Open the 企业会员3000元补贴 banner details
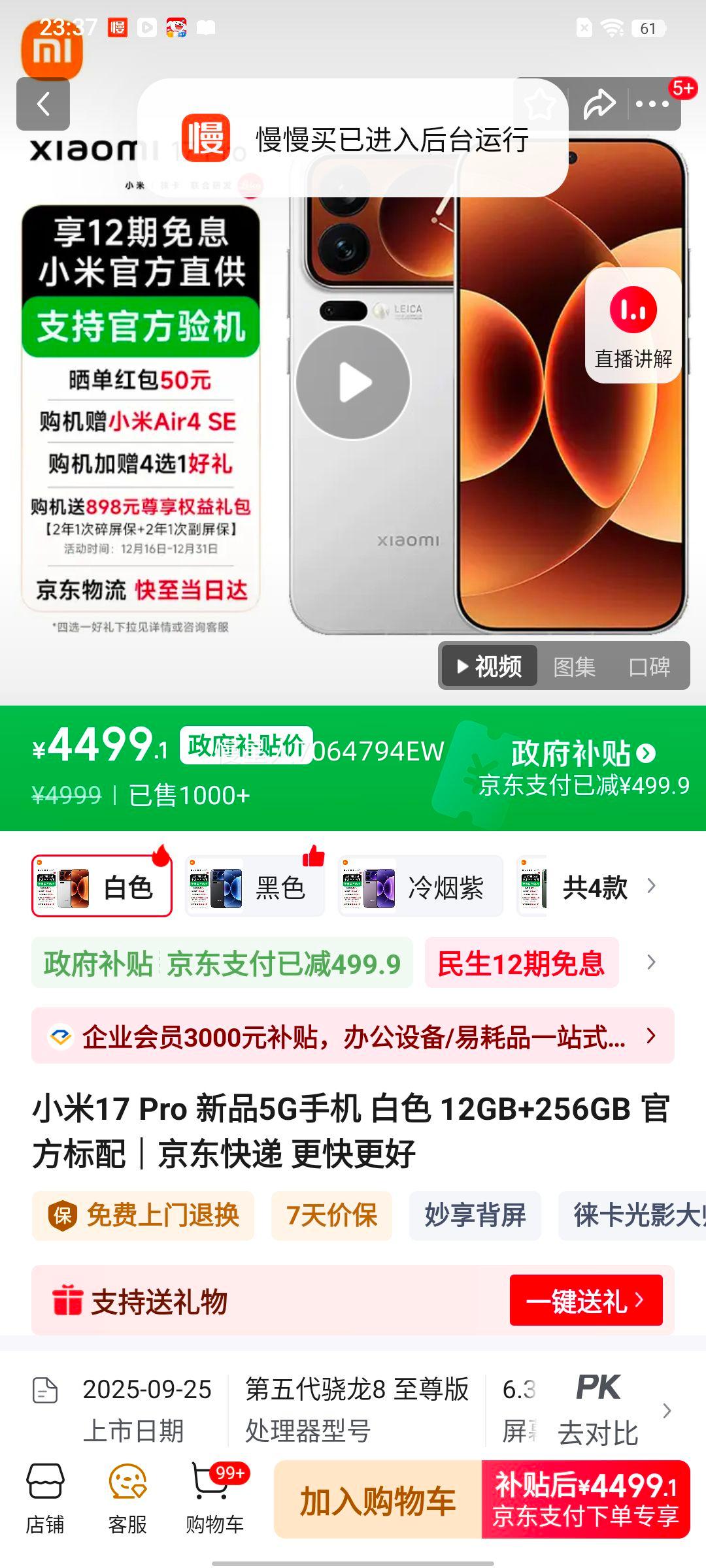The image size is (706, 1568). click(x=353, y=1037)
